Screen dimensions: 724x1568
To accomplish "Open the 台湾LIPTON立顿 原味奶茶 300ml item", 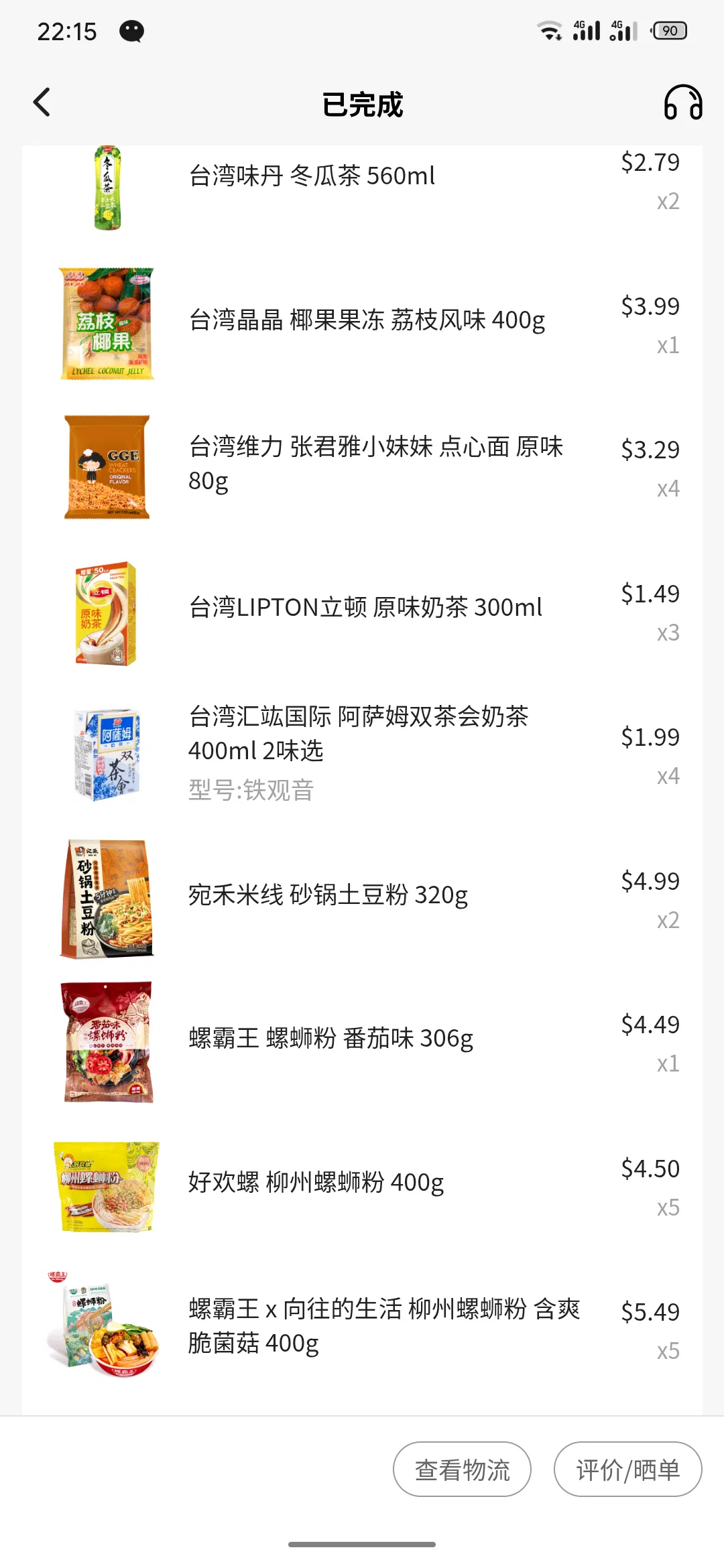I will (x=365, y=608).
